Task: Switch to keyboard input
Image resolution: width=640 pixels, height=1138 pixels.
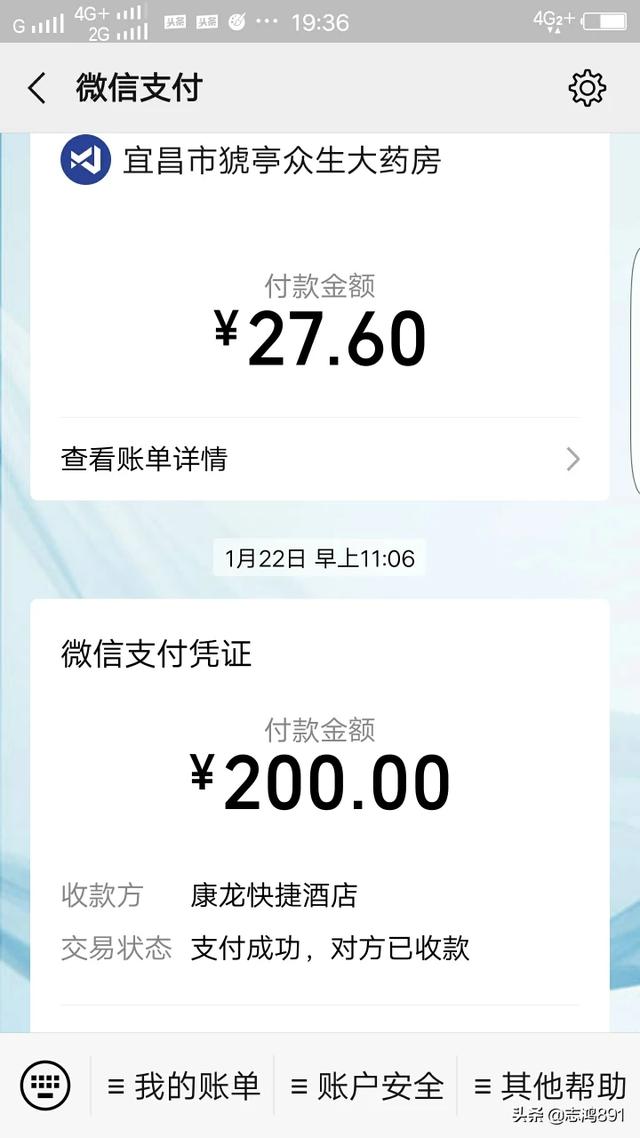Action: click(x=45, y=1086)
